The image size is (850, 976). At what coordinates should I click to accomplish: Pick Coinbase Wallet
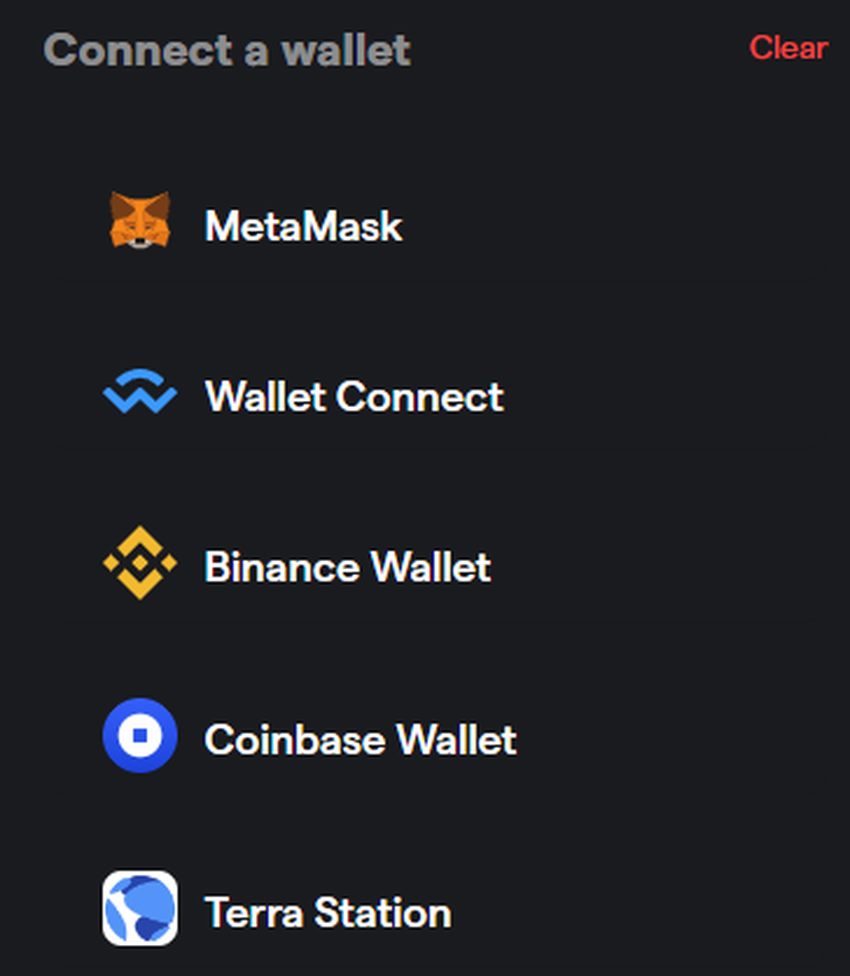359,740
